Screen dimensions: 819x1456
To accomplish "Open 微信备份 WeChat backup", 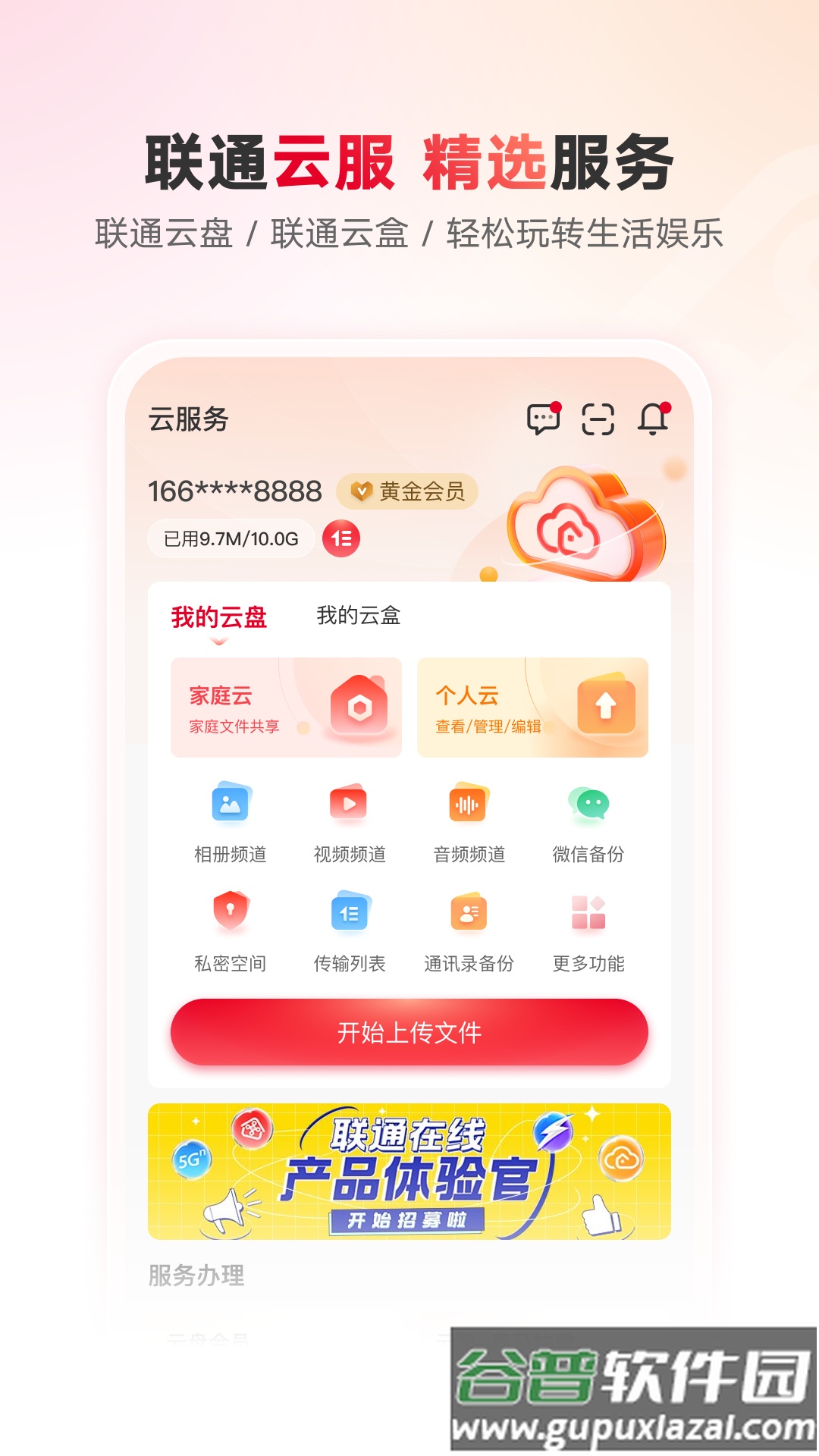I will coord(589,808).
